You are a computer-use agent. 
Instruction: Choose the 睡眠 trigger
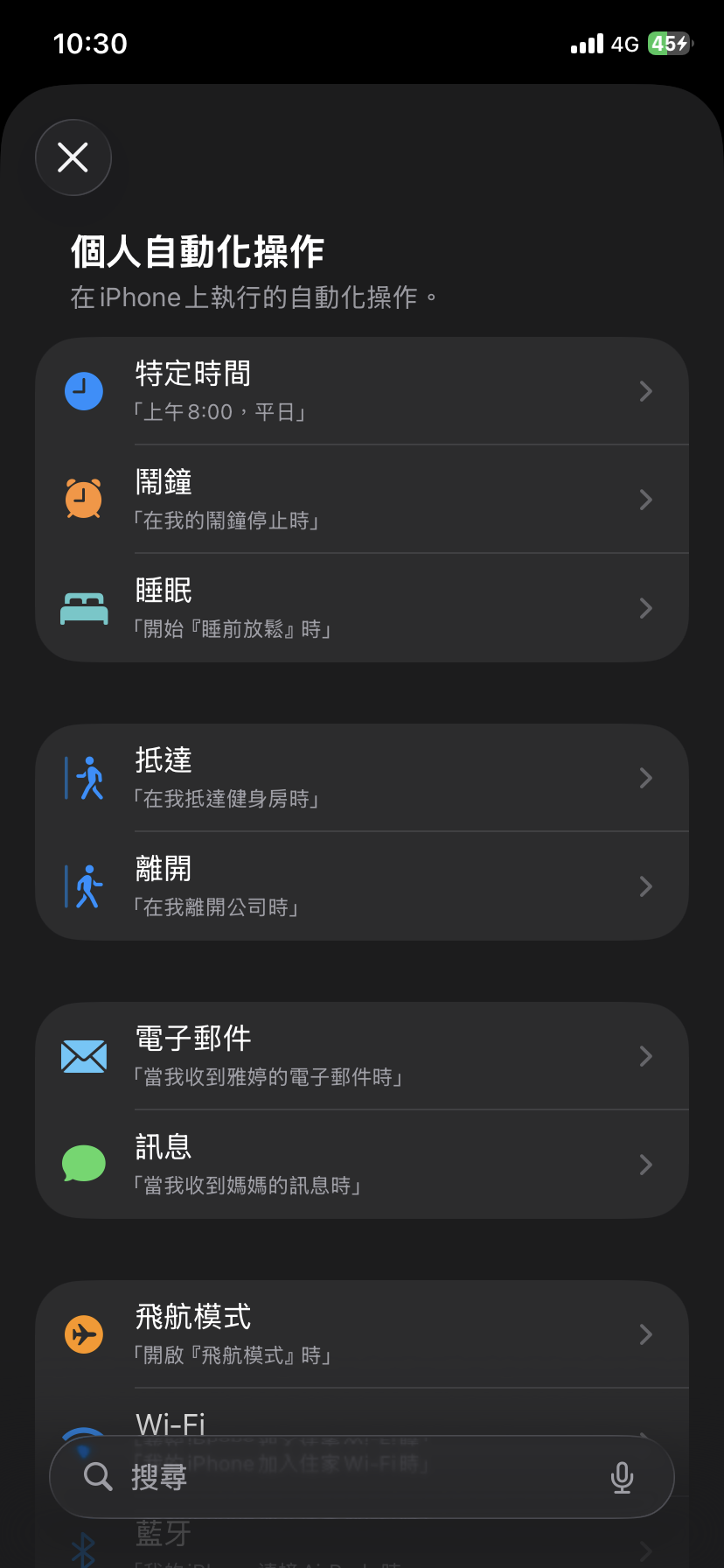[362, 608]
